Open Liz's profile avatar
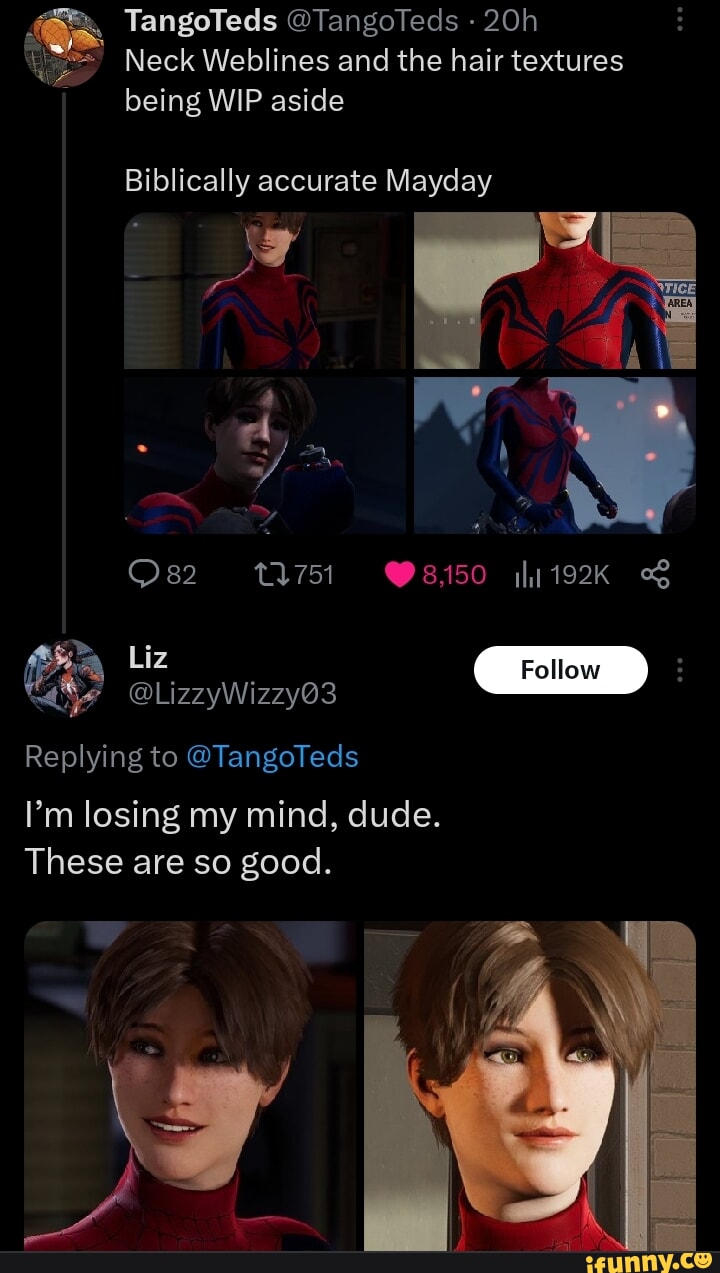 point(65,678)
